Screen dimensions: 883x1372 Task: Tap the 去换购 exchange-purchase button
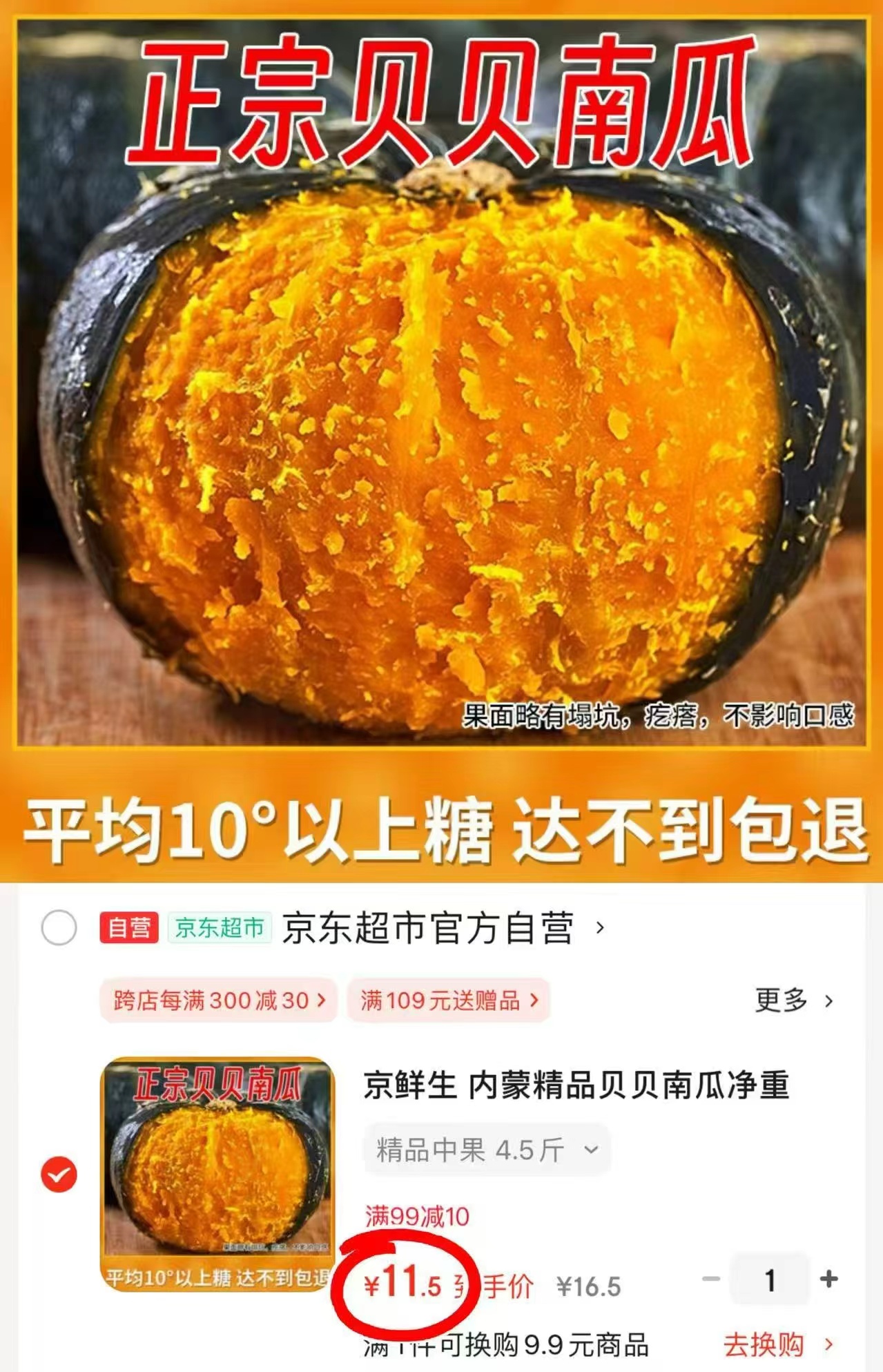pyautogui.click(x=764, y=1344)
